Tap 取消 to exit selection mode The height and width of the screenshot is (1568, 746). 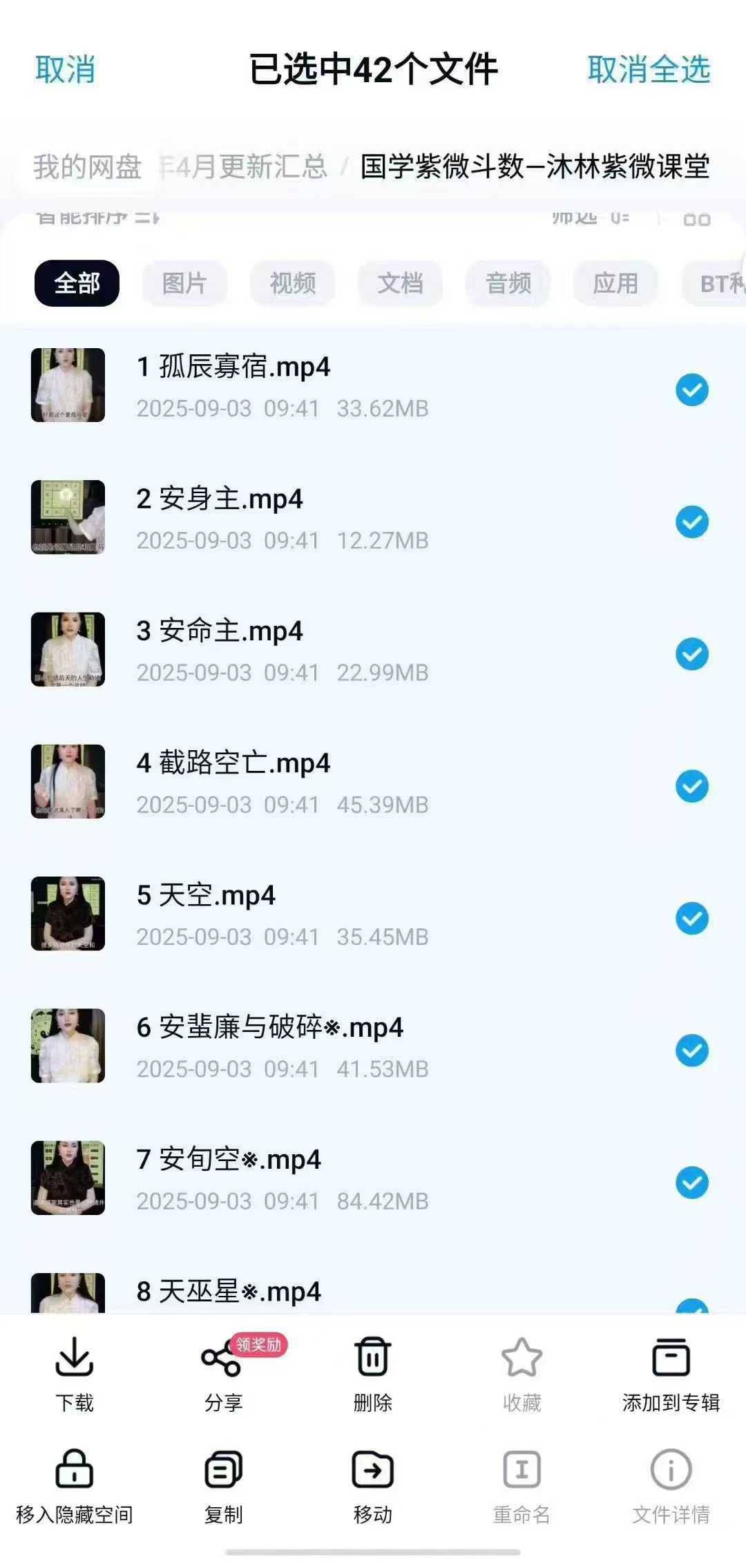65,70
